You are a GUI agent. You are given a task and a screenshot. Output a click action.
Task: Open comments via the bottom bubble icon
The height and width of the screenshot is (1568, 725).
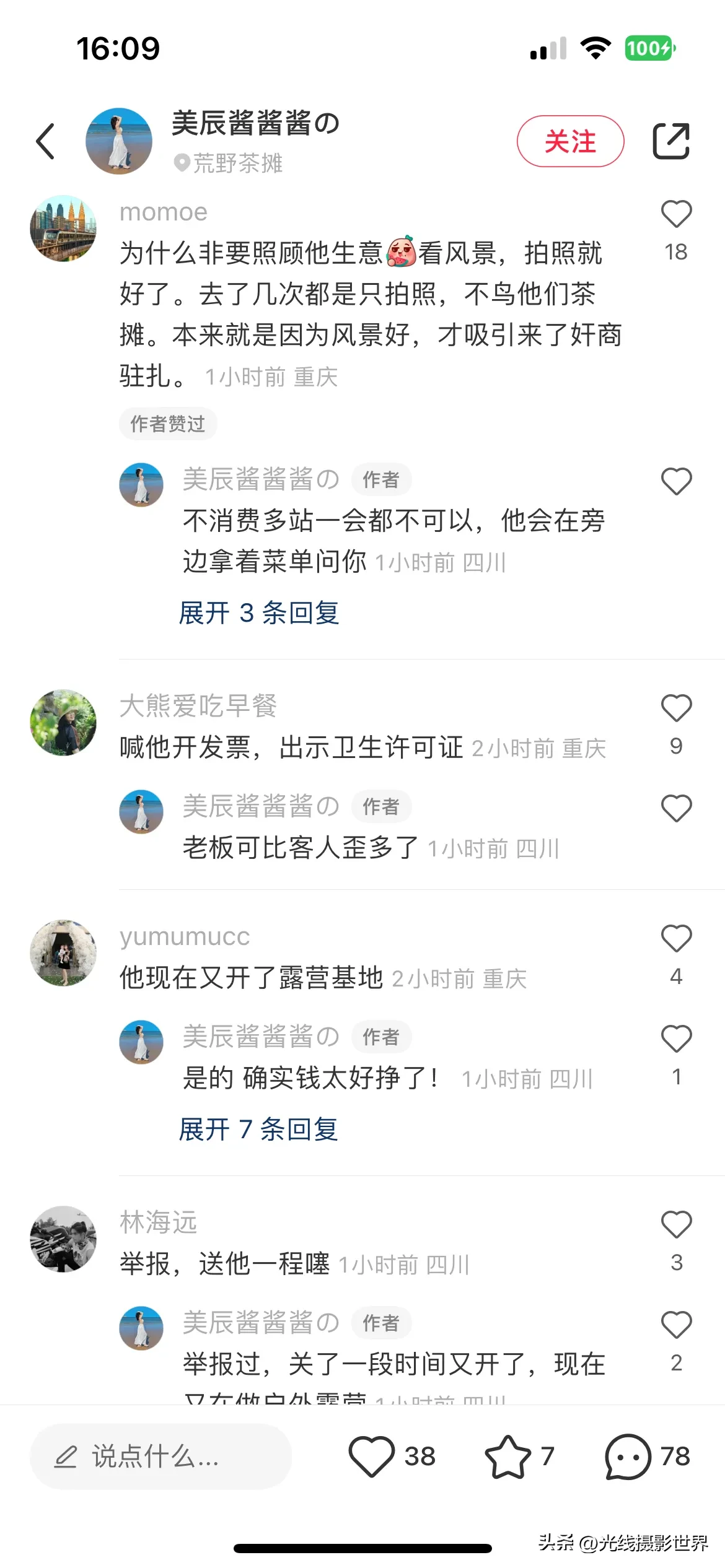628,1457
